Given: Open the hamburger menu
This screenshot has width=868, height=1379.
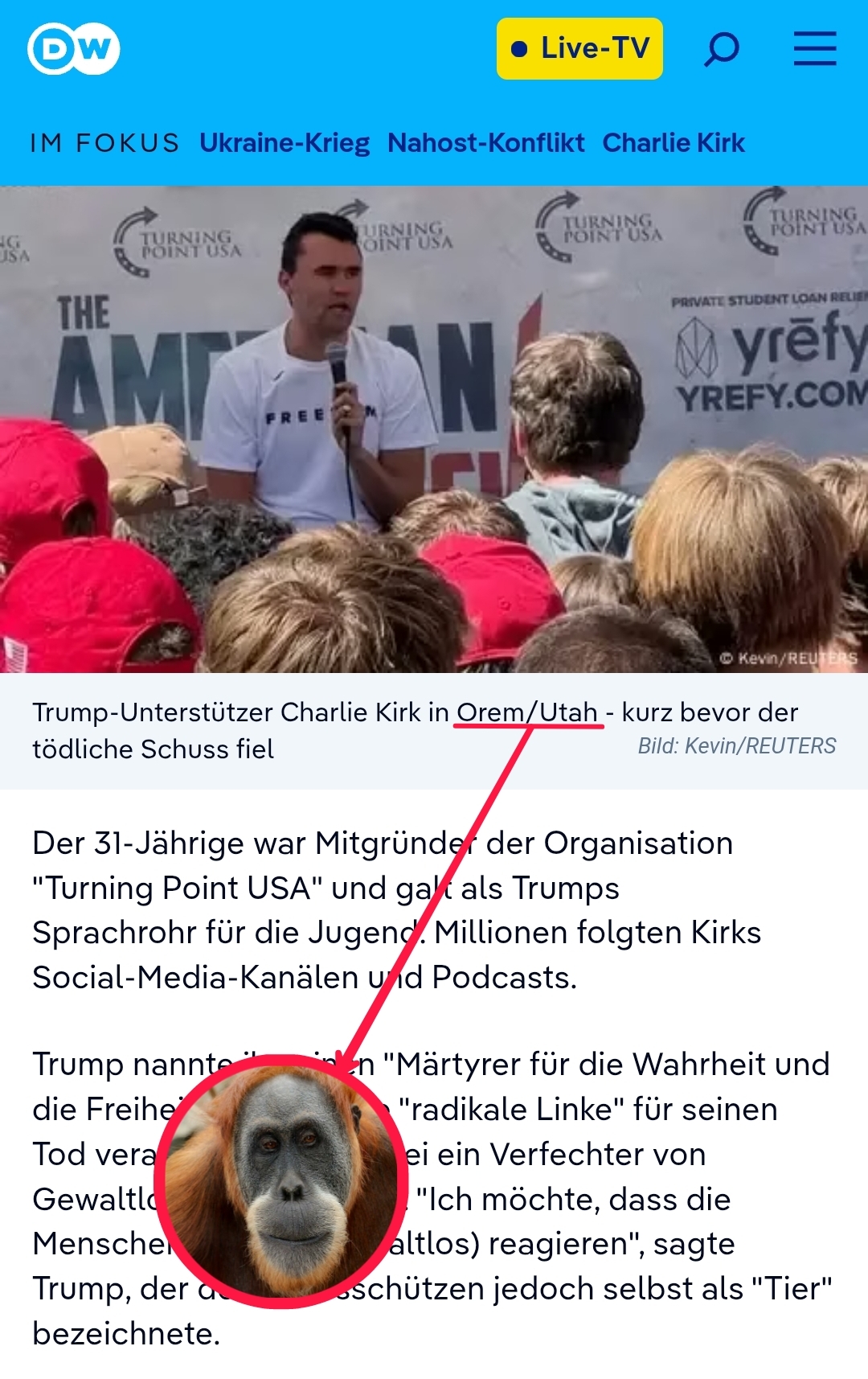Looking at the screenshot, I should click(x=814, y=49).
